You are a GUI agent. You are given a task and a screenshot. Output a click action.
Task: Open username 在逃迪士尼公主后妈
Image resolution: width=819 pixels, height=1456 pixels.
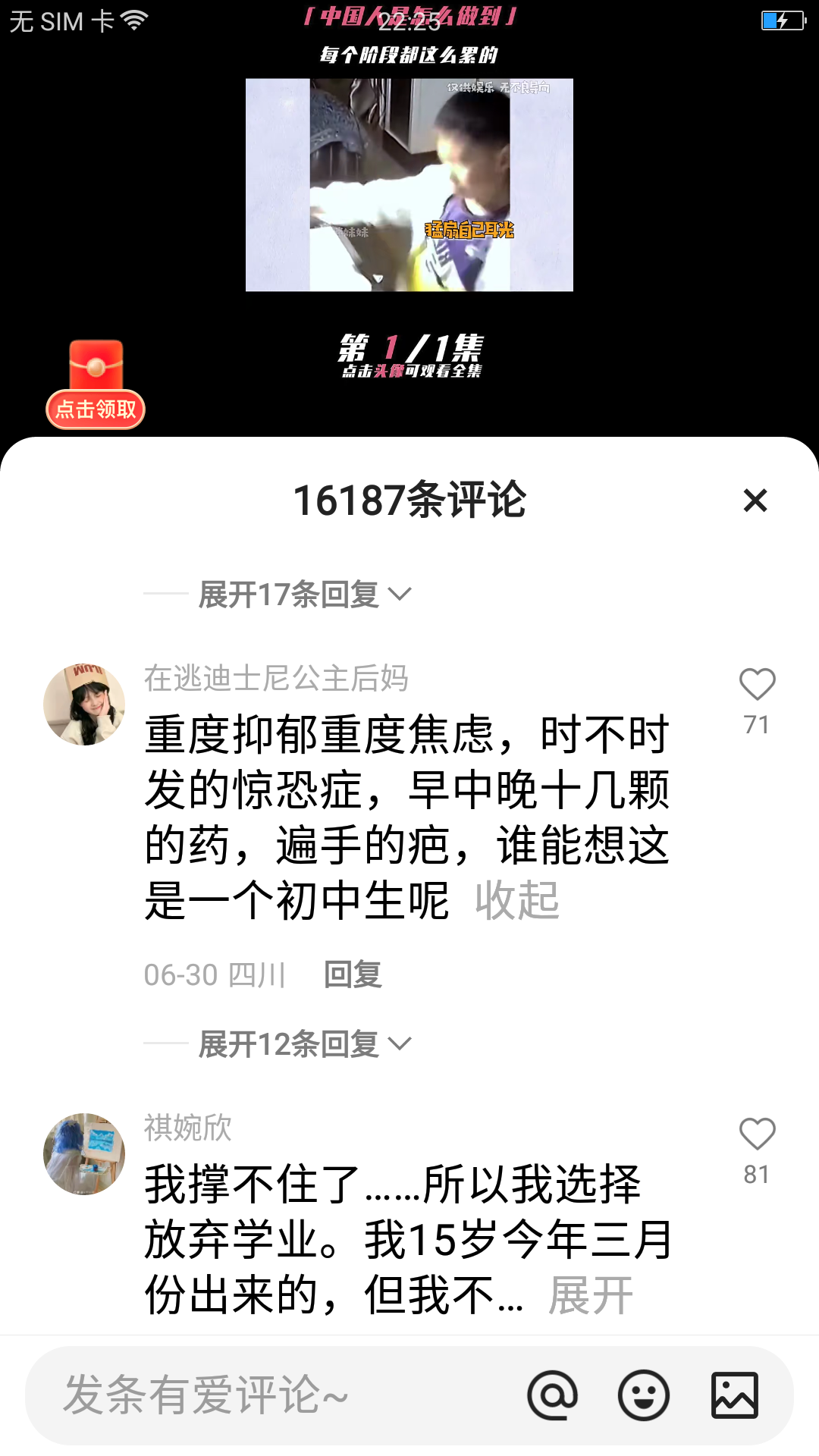coord(276,678)
